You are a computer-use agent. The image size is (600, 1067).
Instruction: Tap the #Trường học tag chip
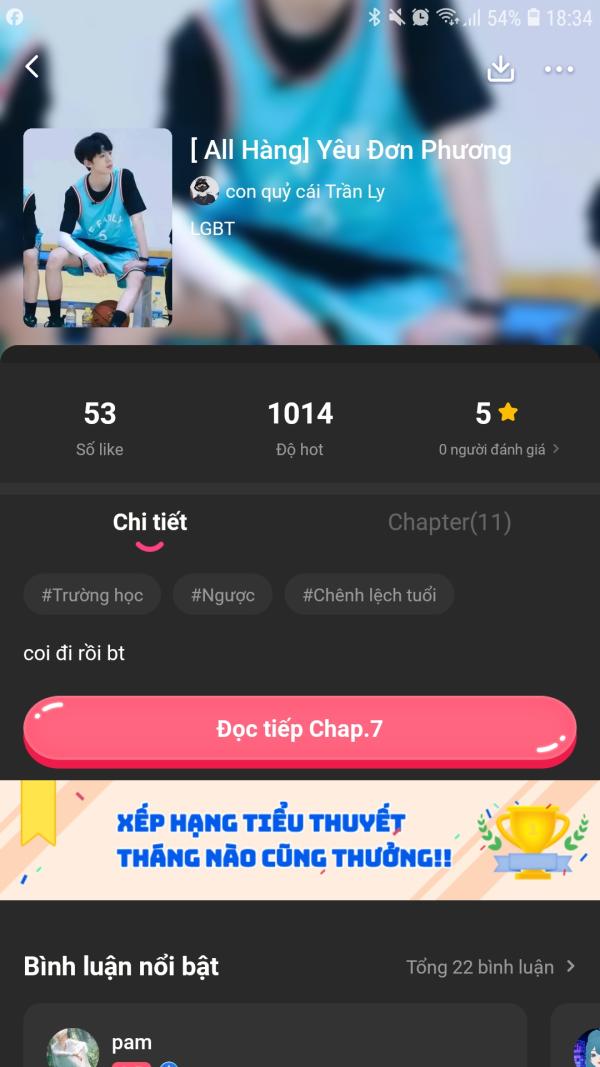[x=92, y=595]
